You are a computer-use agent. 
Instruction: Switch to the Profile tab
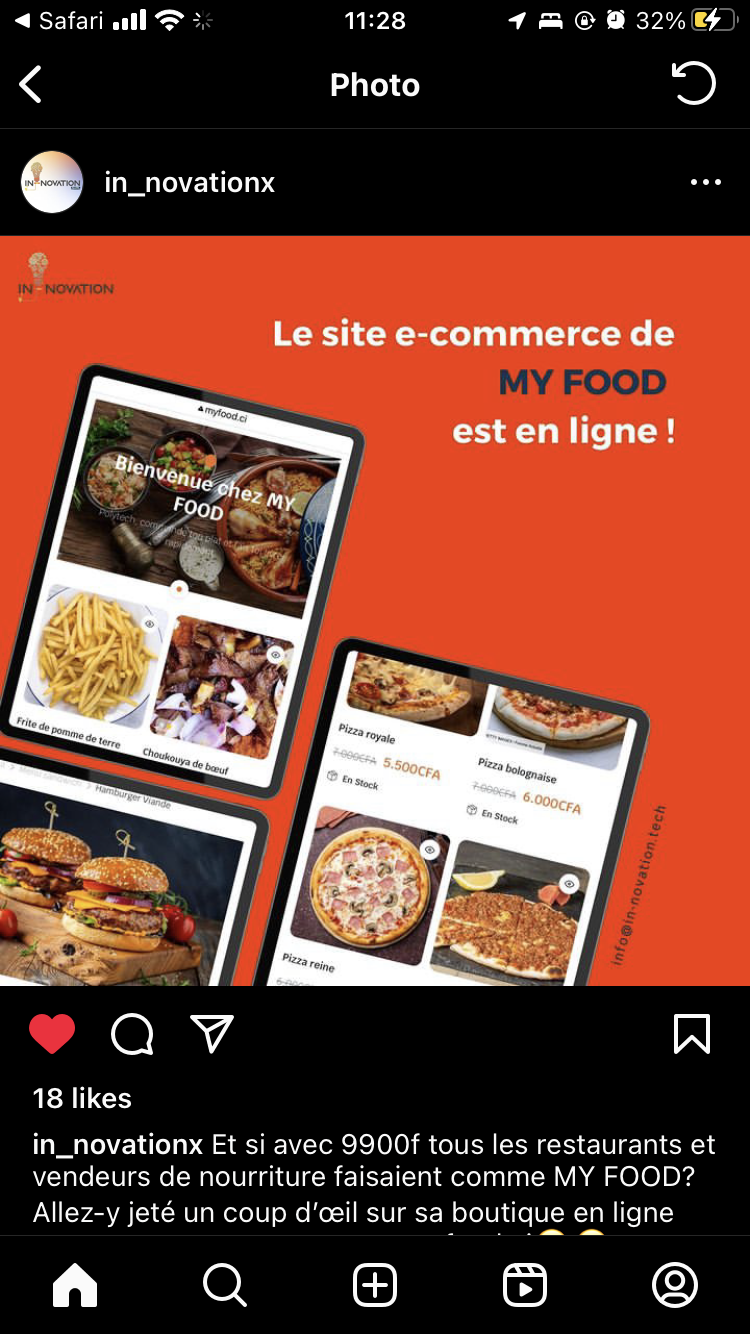click(x=675, y=1285)
